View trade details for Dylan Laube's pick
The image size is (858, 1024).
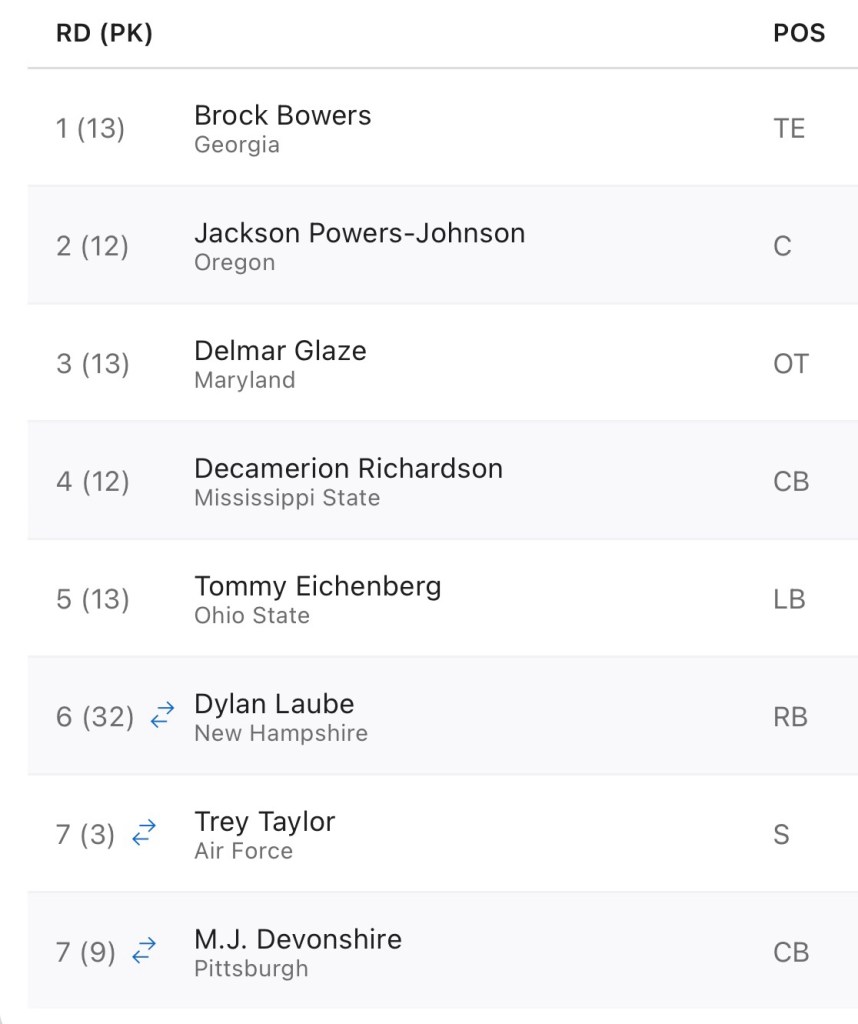(162, 715)
